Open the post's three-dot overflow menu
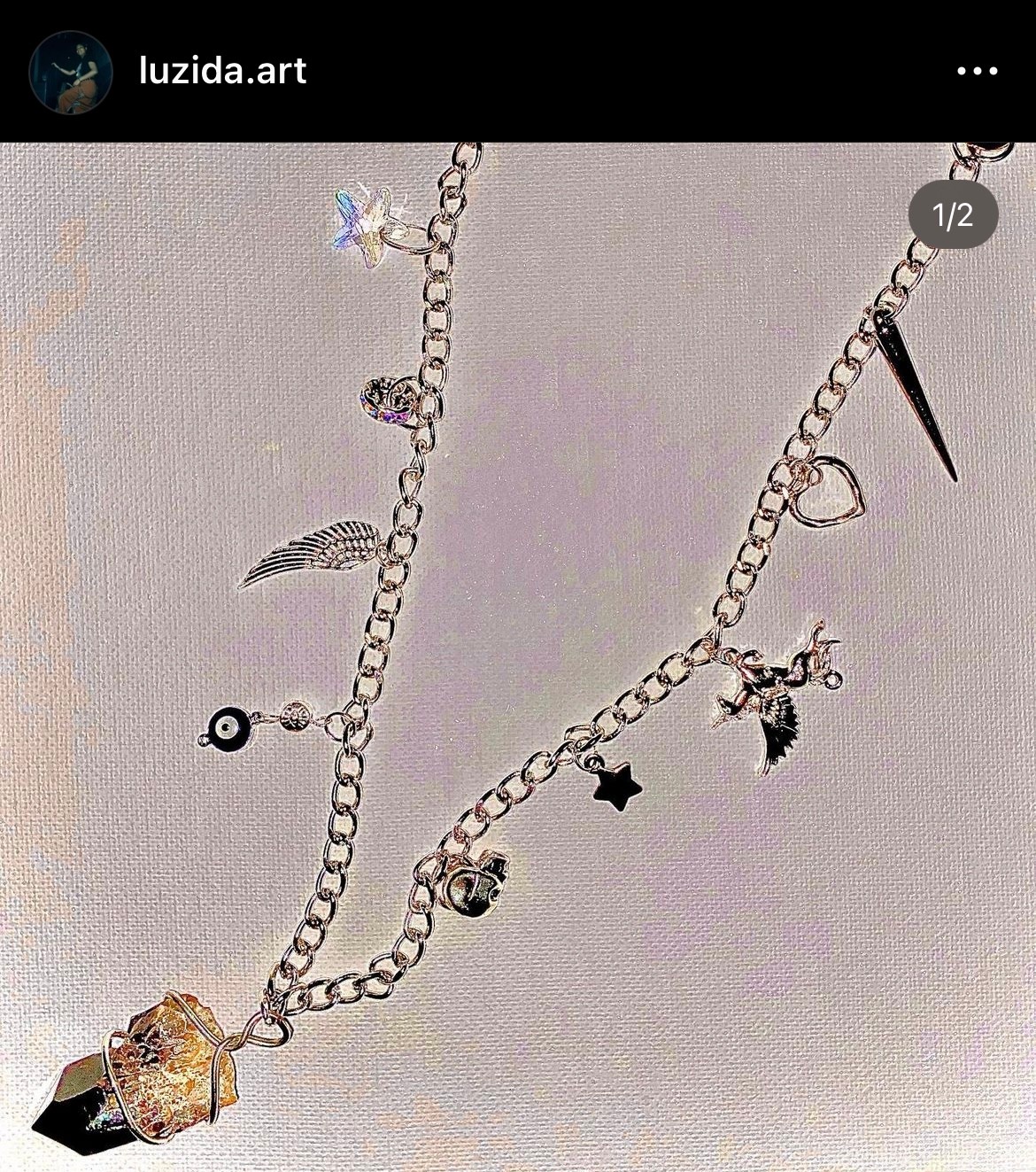The image size is (1036, 1172). click(978, 71)
